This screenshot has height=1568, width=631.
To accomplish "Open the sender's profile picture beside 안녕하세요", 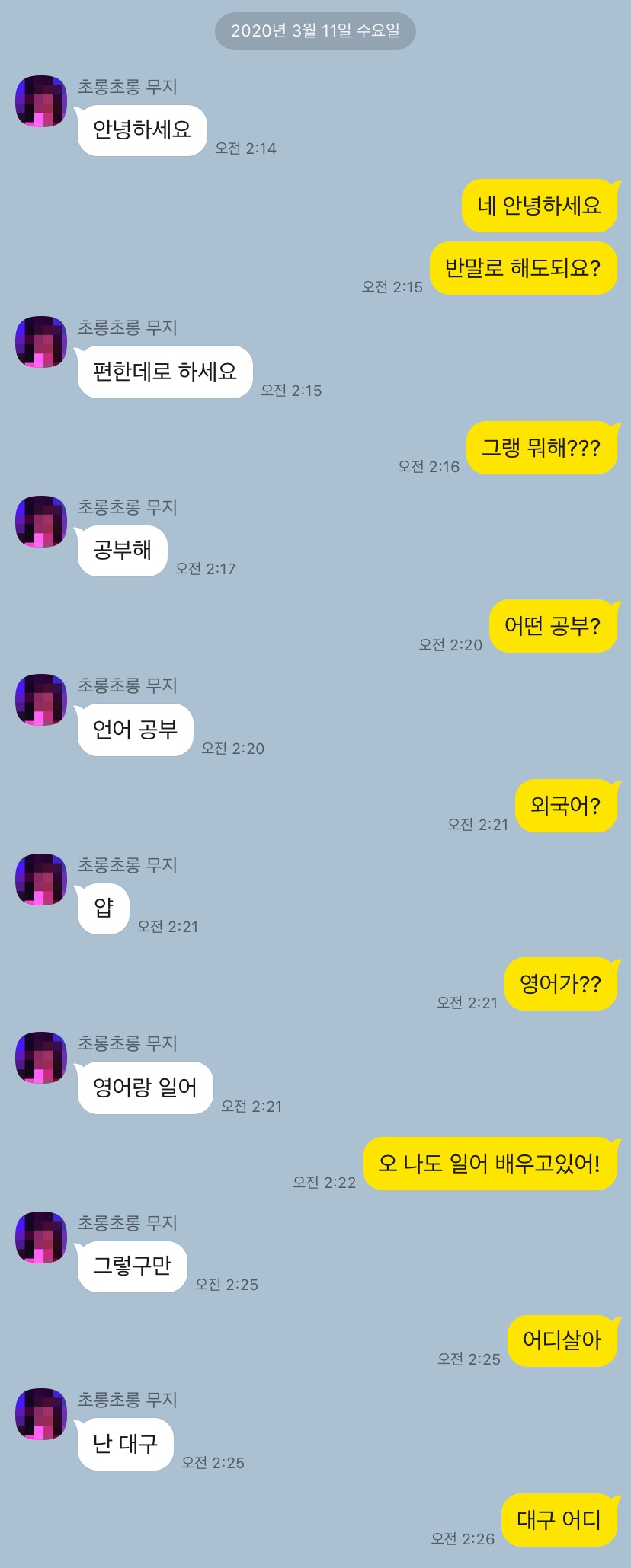I will (41, 101).
